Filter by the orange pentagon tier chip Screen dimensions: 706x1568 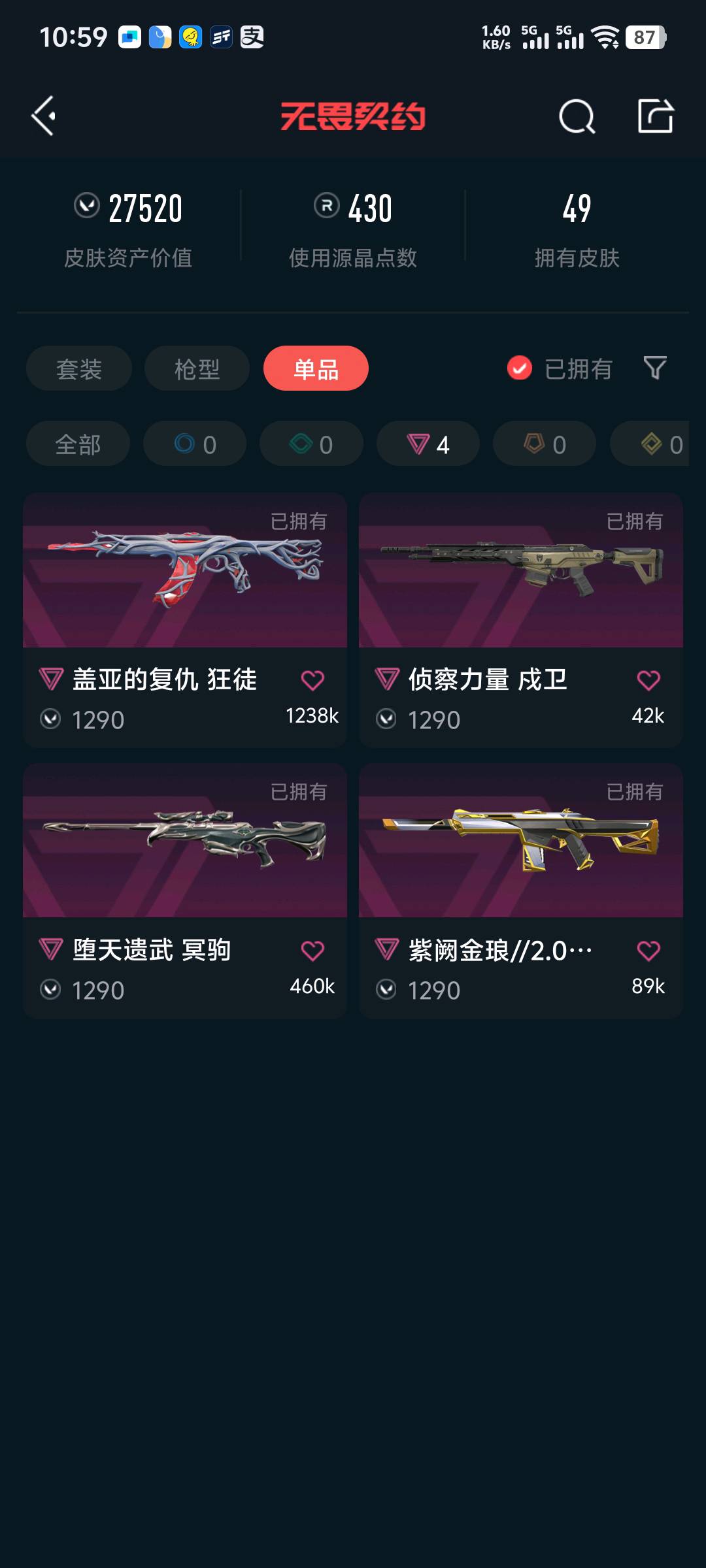pyautogui.click(x=545, y=444)
